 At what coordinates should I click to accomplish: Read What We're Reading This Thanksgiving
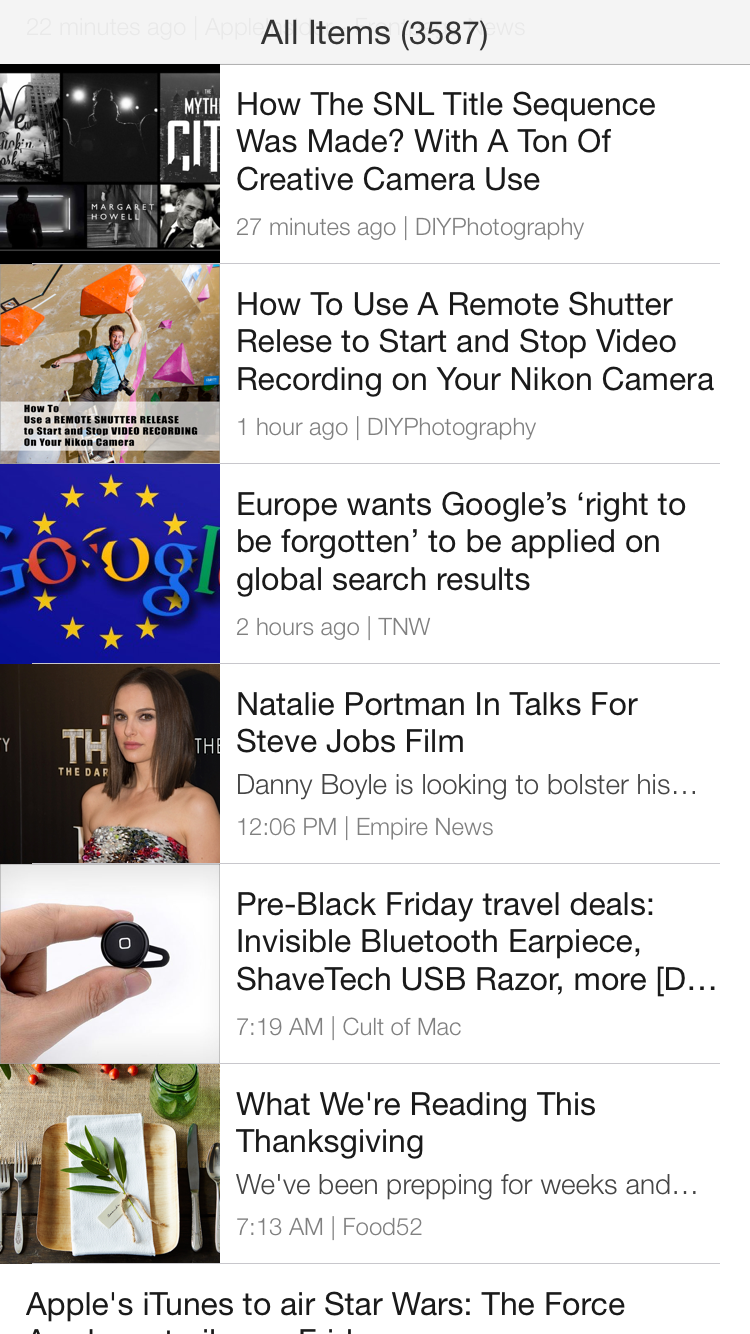coord(415,1122)
